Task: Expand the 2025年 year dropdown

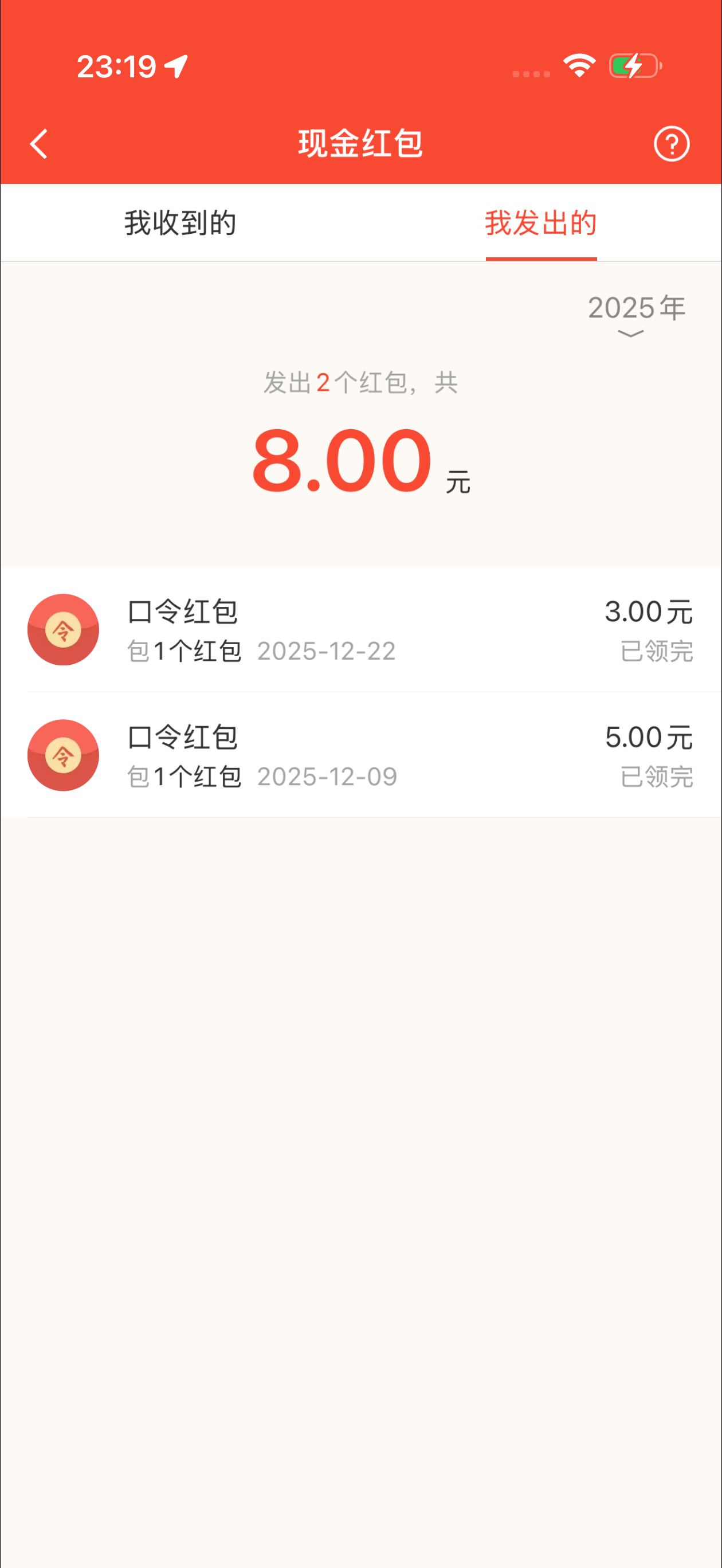Action: tap(635, 313)
